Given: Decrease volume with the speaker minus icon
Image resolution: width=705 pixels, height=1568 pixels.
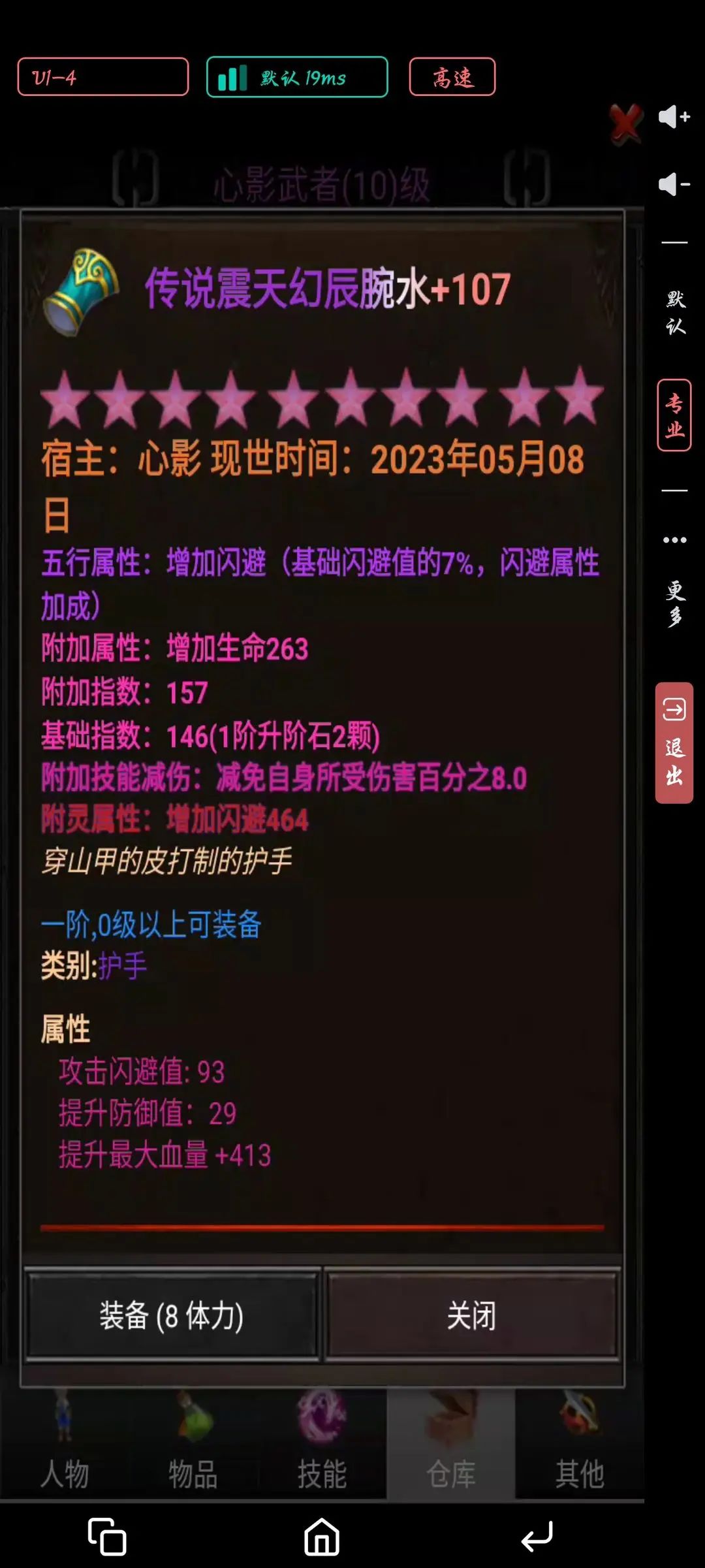Looking at the screenshot, I should click(x=674, y=184).
